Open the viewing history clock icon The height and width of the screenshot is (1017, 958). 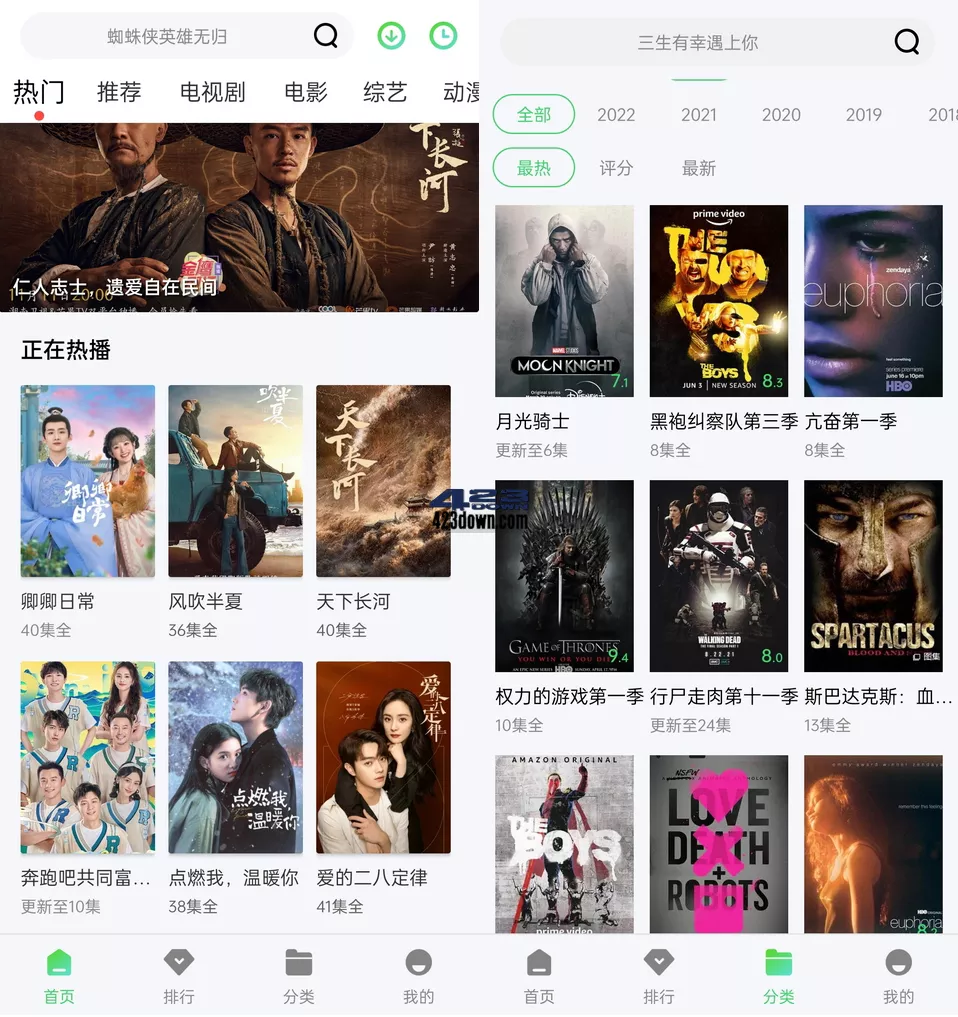tap(444, 35)
